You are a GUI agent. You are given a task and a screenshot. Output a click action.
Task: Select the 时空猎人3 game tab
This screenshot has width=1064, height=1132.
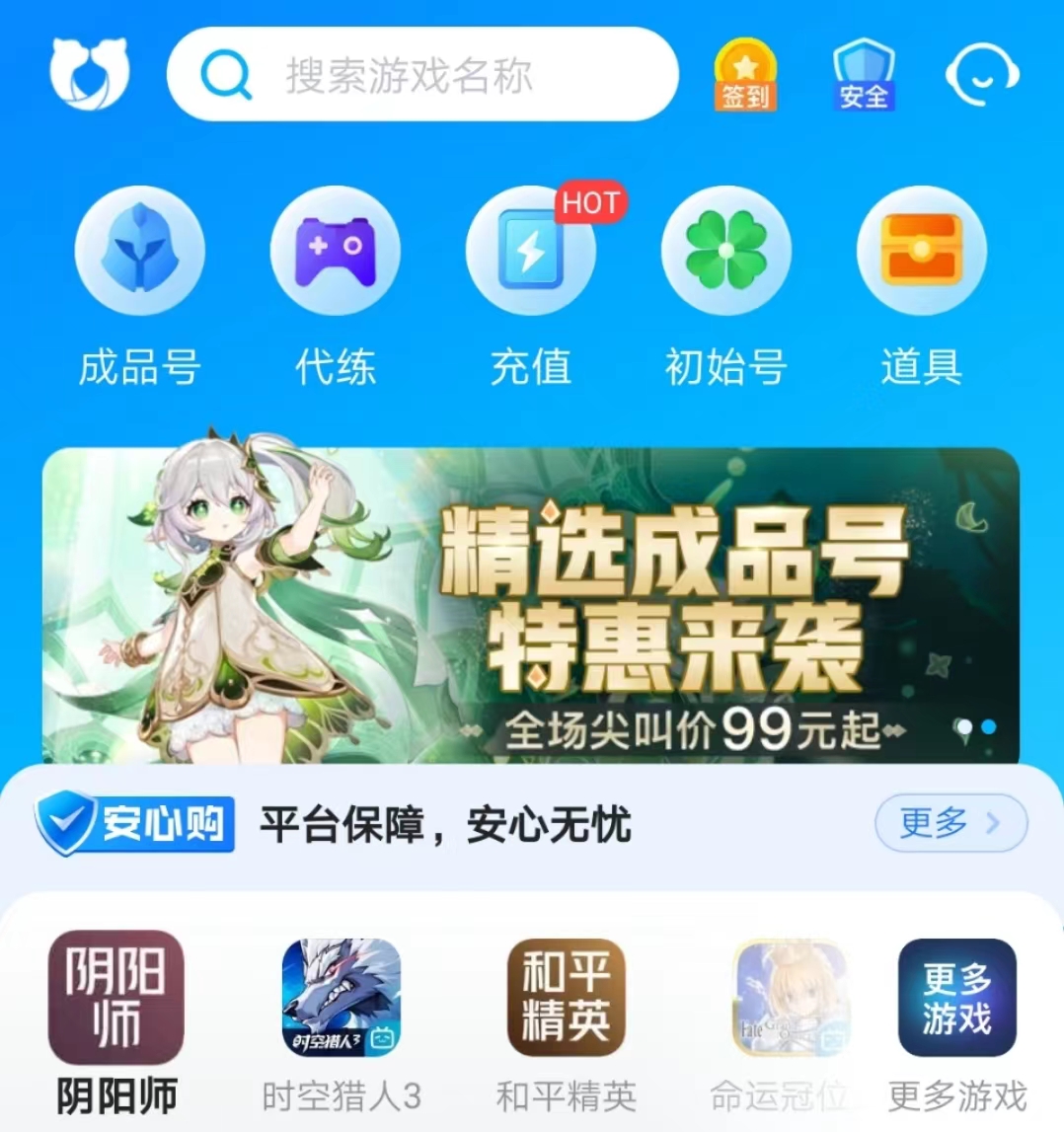point(342,1021)
